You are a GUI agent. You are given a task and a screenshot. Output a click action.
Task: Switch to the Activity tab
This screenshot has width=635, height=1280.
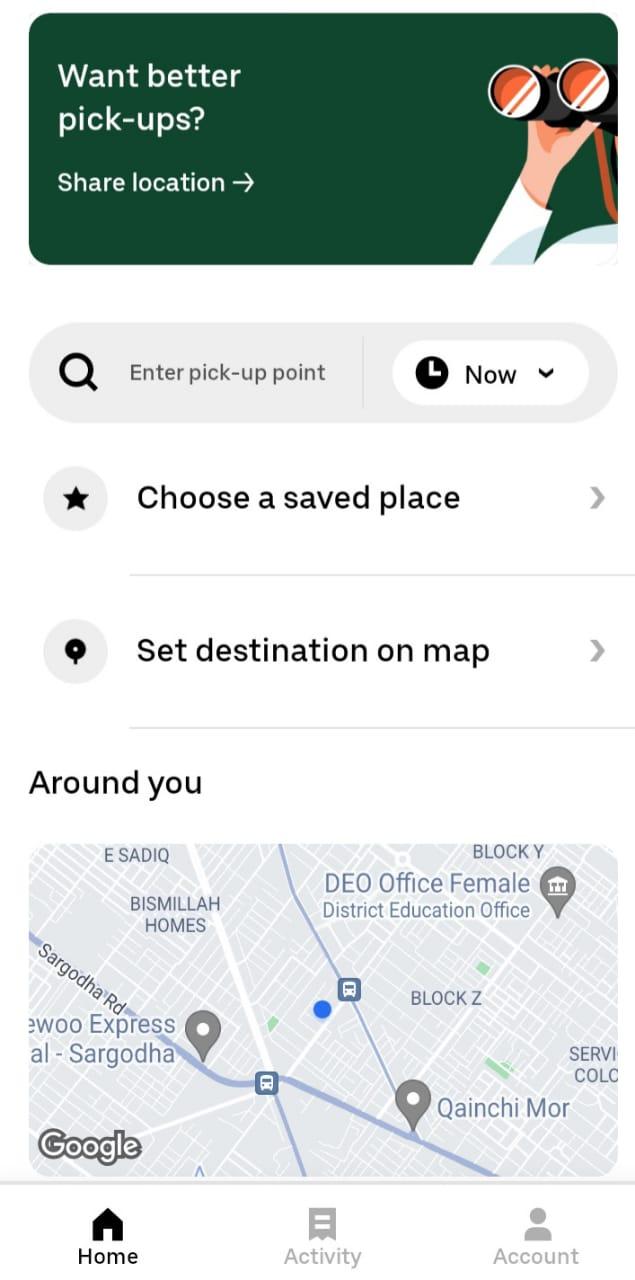click(x=322, y=1237)
